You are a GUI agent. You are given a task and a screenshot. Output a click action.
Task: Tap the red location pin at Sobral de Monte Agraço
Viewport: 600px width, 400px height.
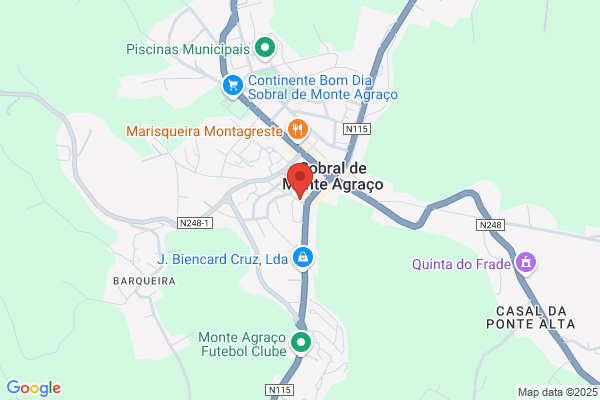[x=300, y=180]
